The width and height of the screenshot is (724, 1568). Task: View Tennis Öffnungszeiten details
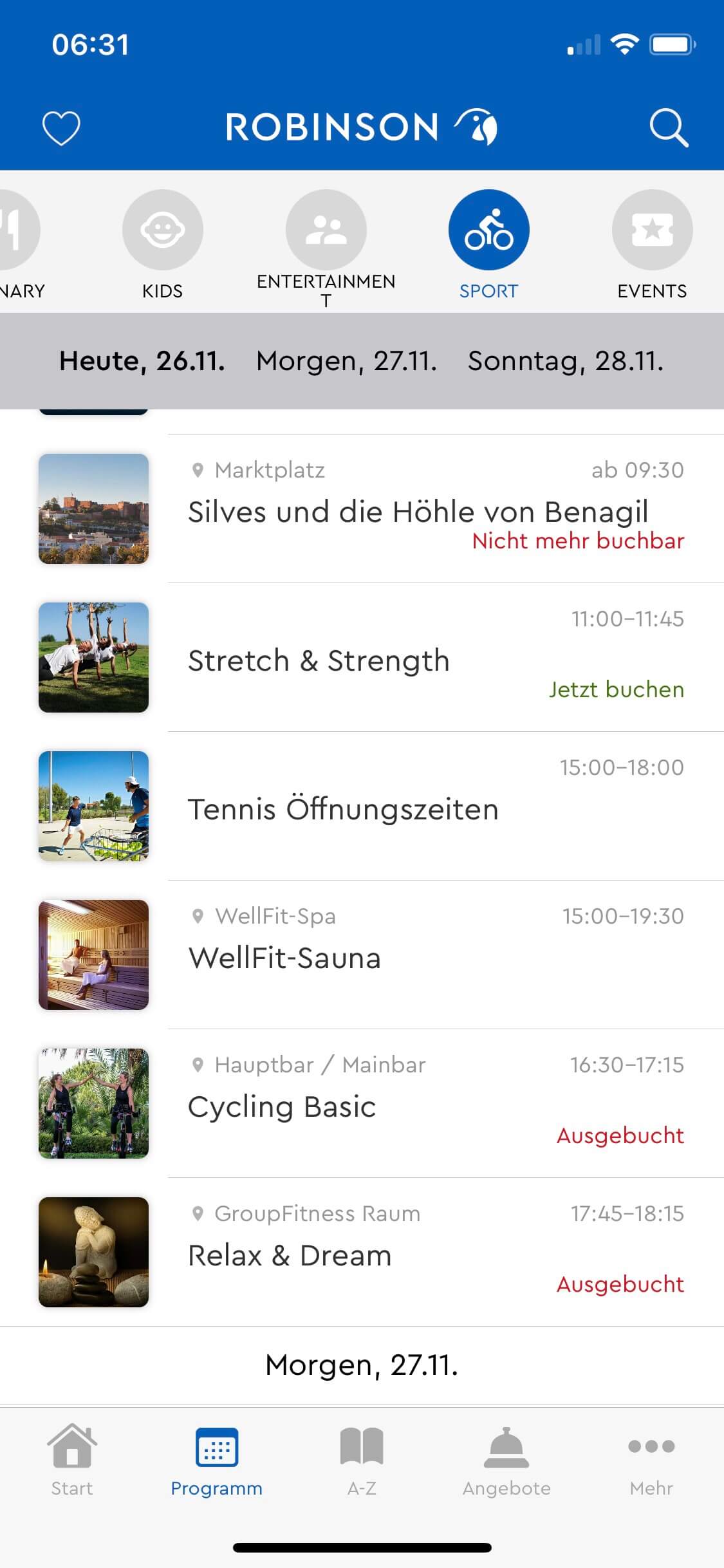coord(343,809)
